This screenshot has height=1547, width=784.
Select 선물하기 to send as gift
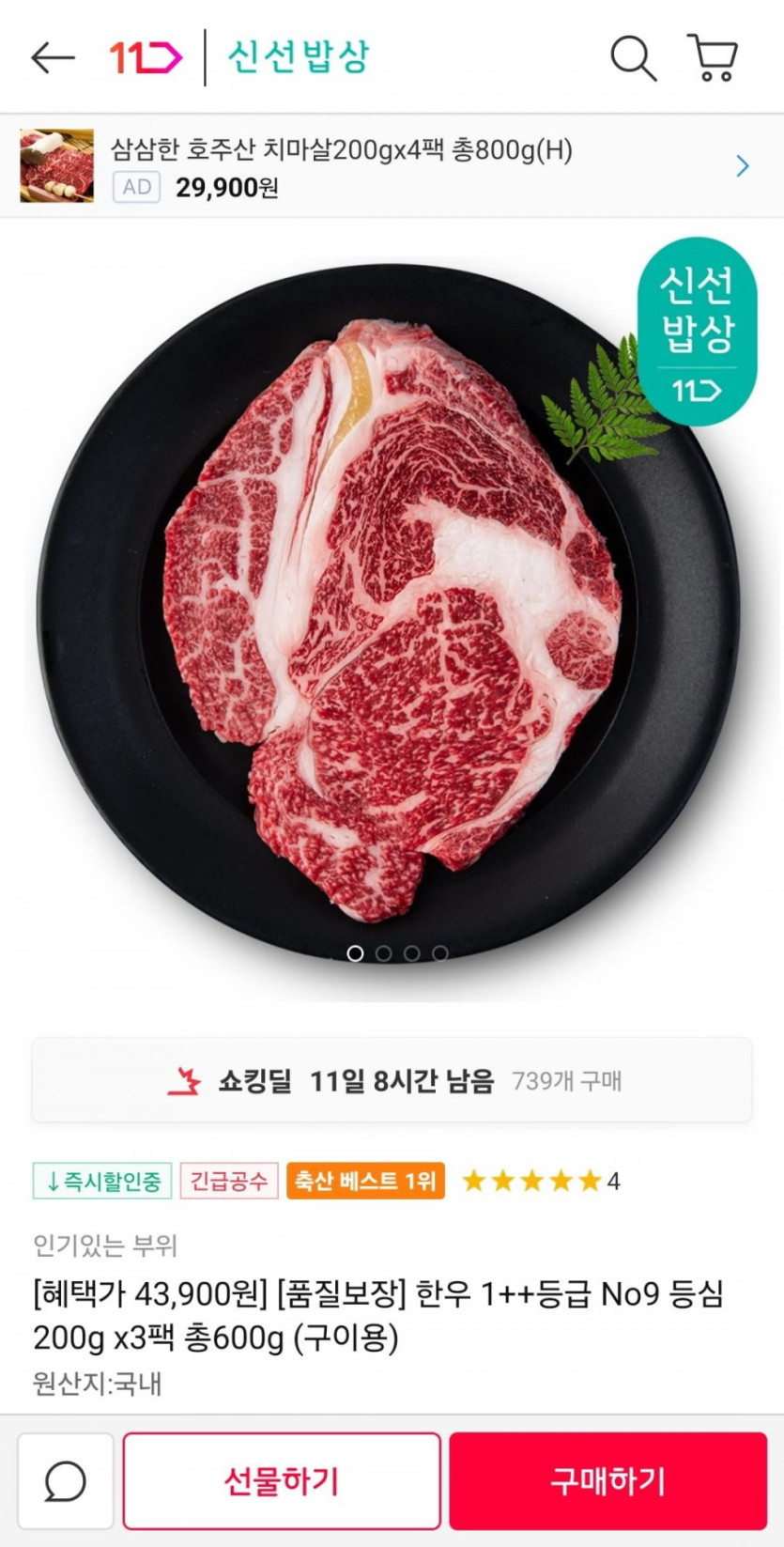pos(282,1481)
